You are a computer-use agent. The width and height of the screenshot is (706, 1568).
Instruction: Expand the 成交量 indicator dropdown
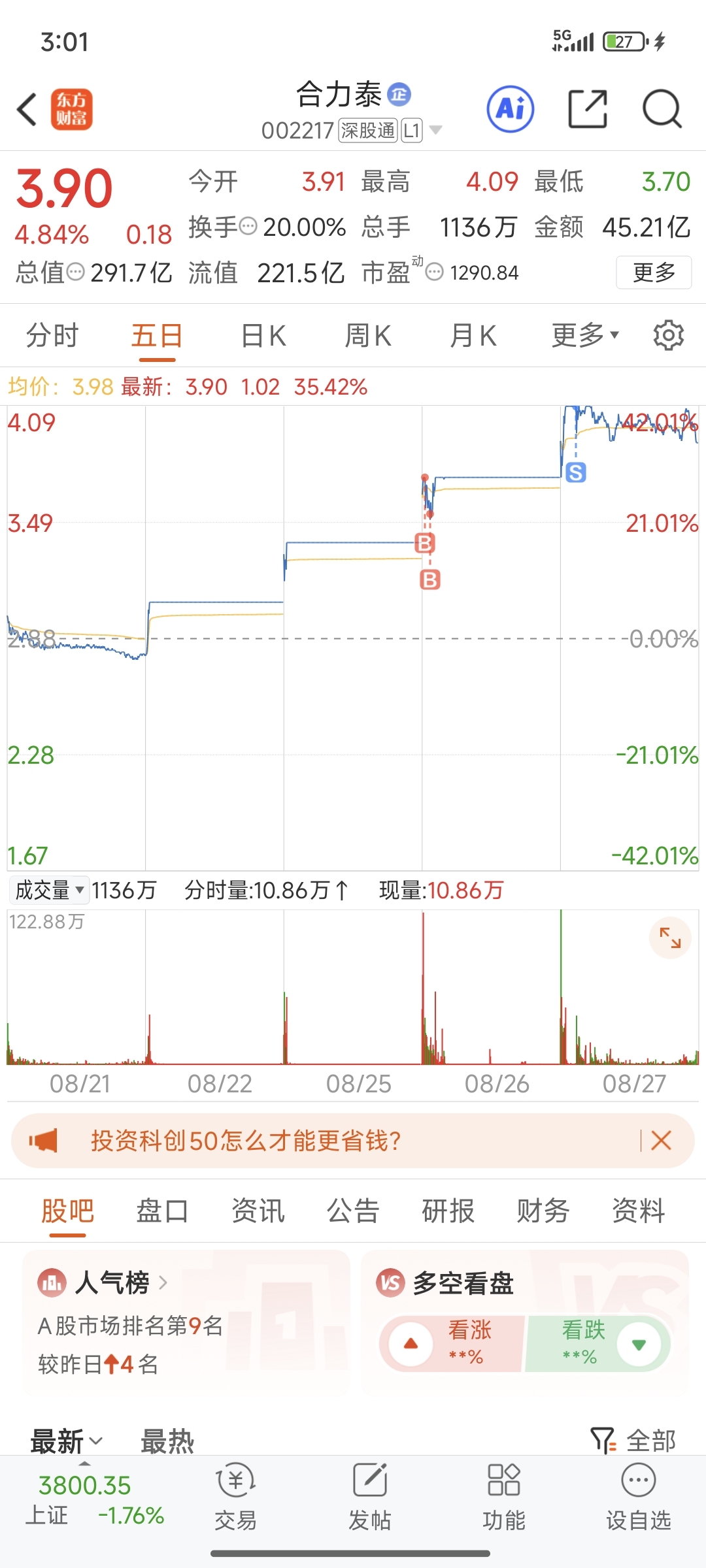pyautogui.click(x=49, y=890)
